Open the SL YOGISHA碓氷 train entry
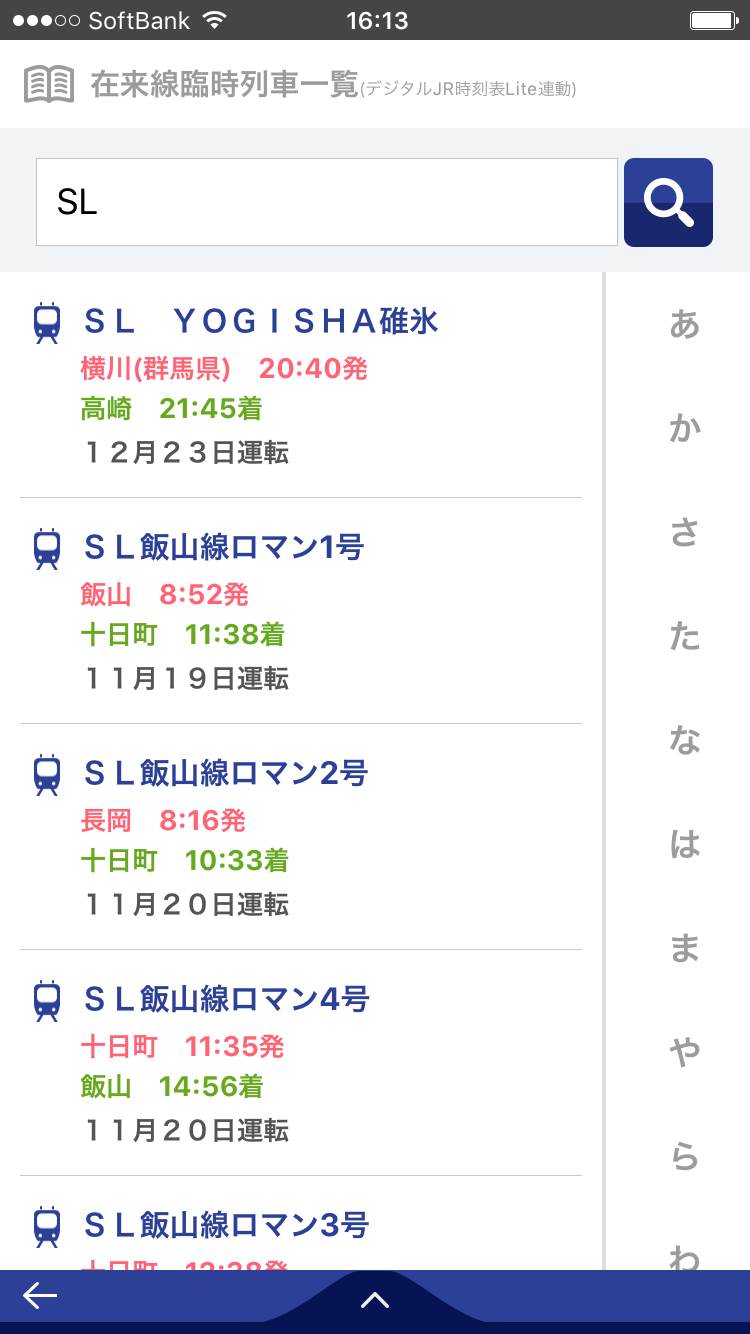 tap(301, 385)
